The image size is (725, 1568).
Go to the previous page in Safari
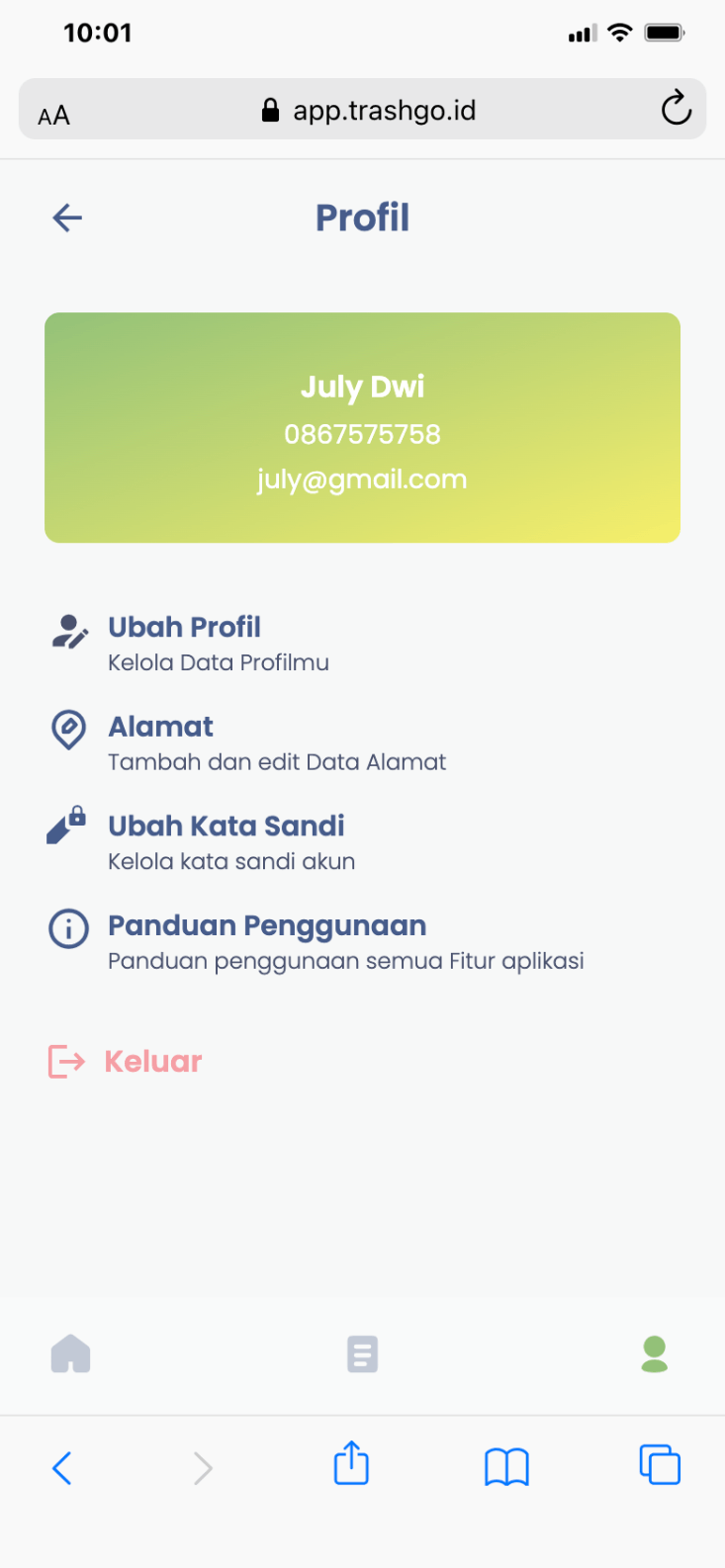(x=62, y=1468)
